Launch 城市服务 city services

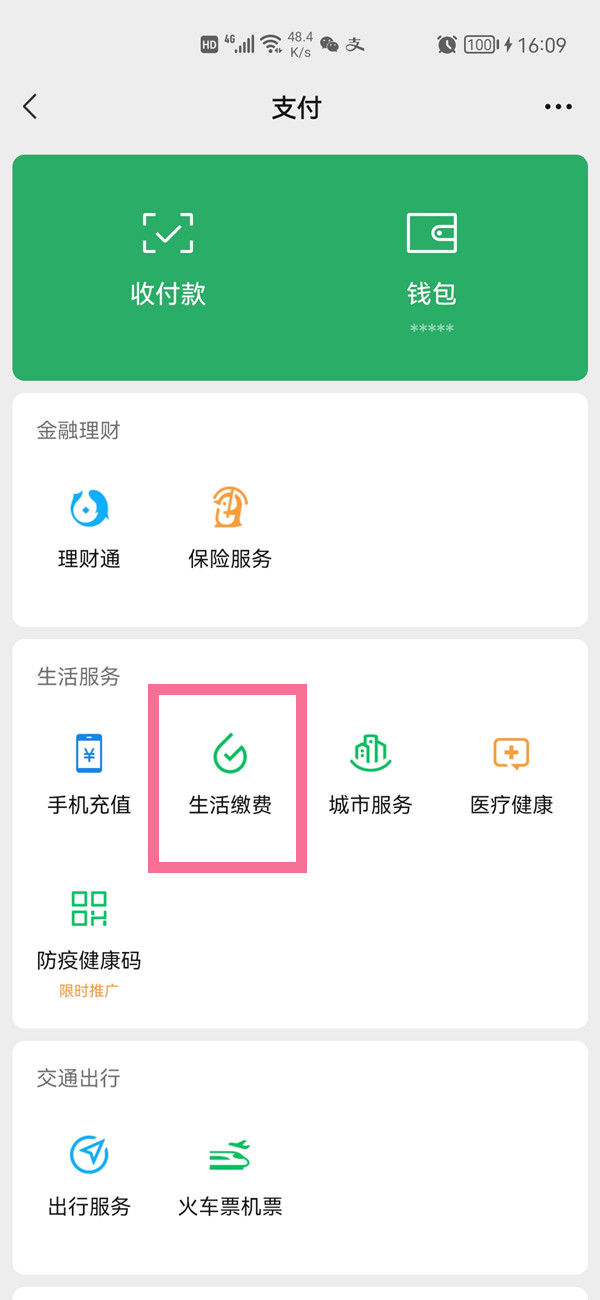pos(370,773)
